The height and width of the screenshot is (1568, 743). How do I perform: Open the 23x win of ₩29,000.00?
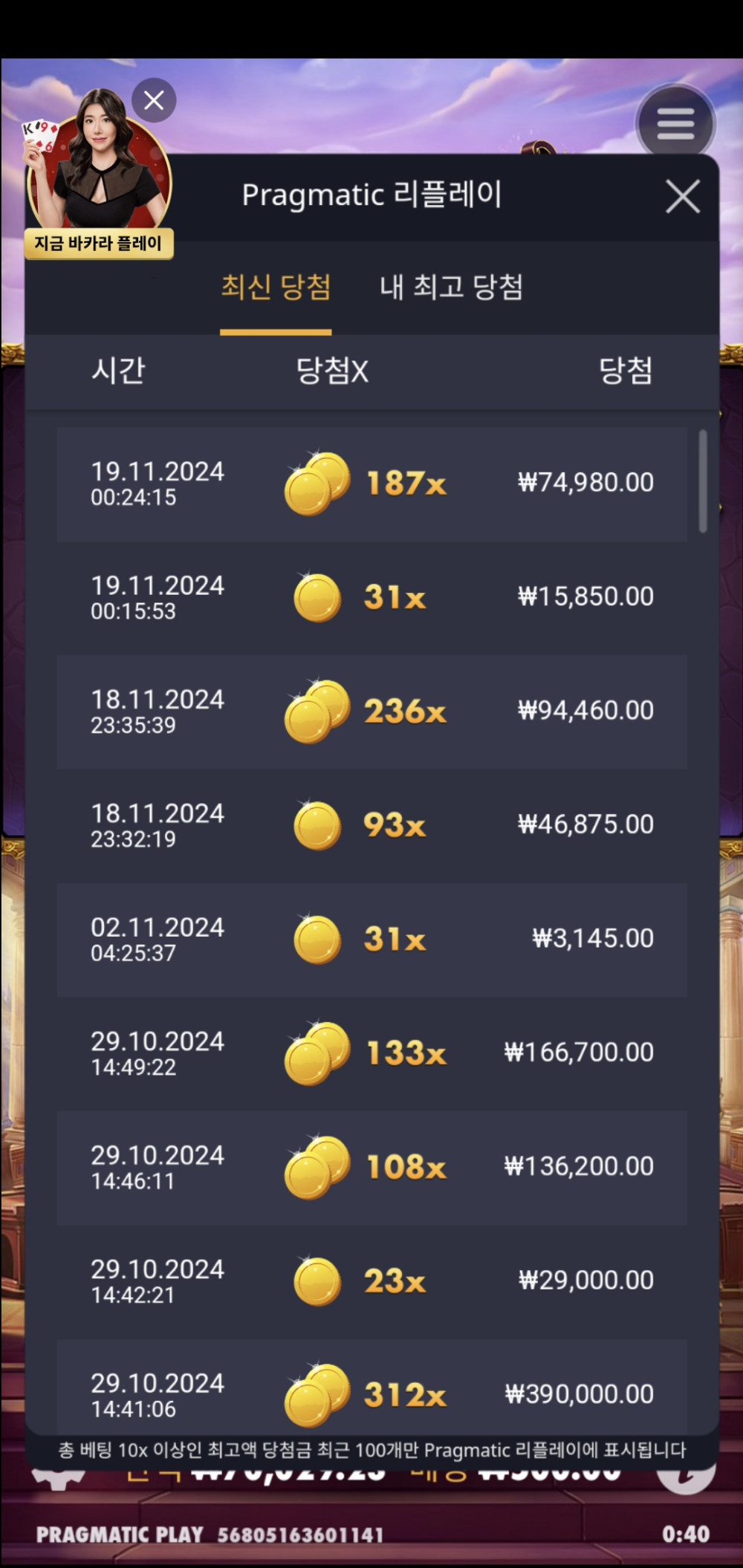tap(371, 1281)
